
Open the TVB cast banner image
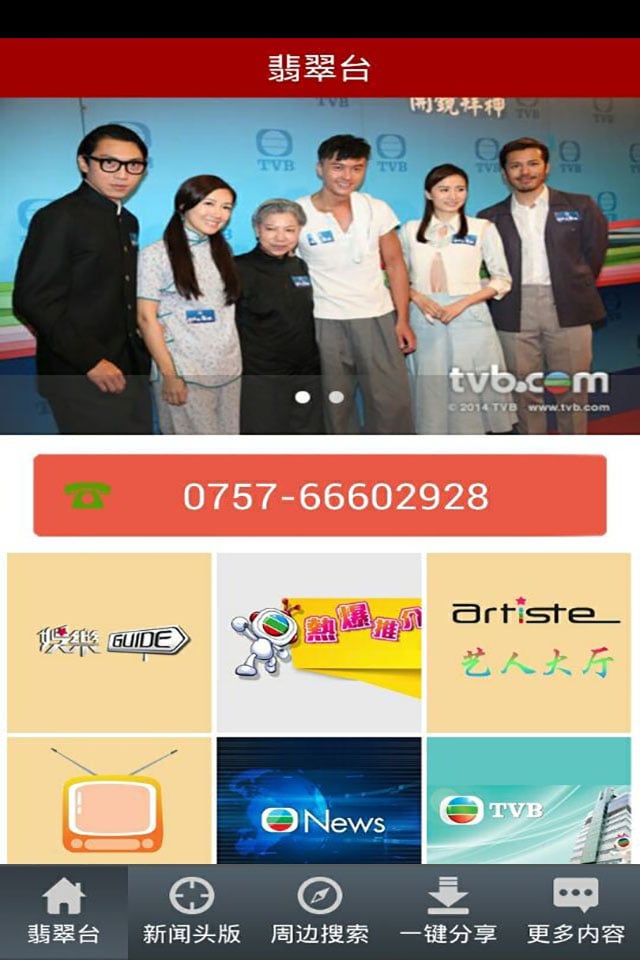[320, 265]
